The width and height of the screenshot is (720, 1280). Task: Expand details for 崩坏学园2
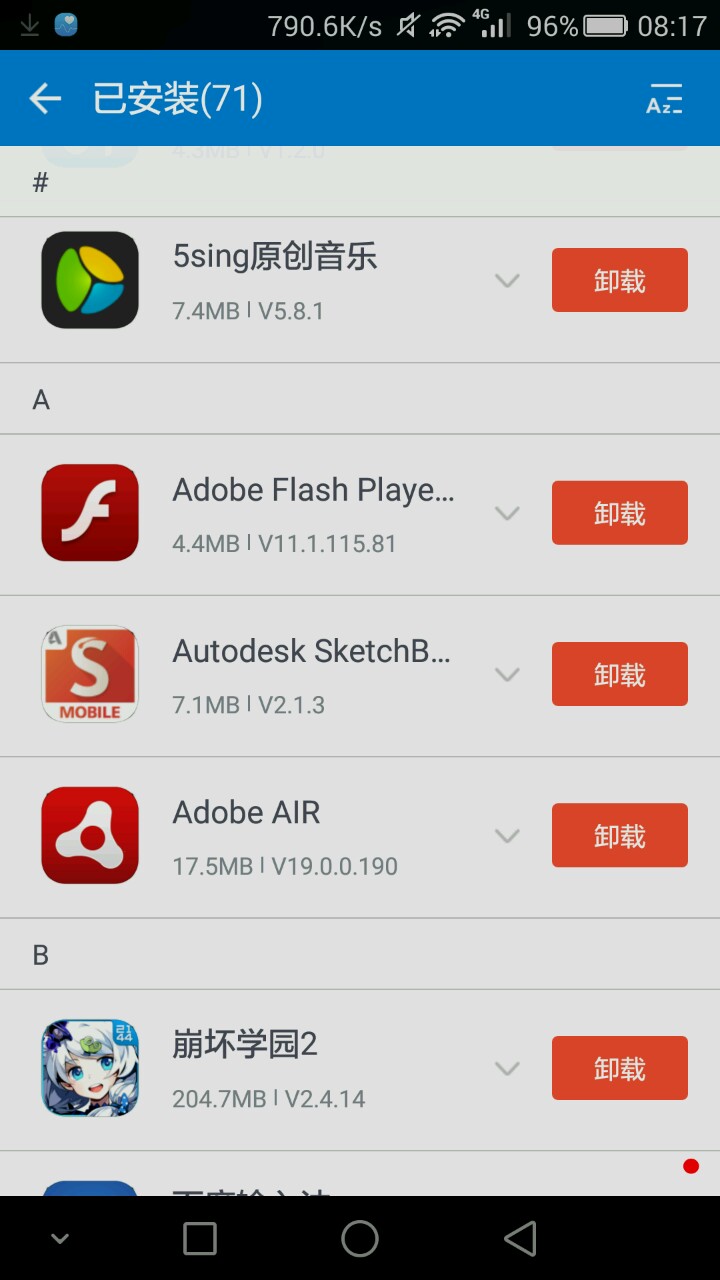507,1069
